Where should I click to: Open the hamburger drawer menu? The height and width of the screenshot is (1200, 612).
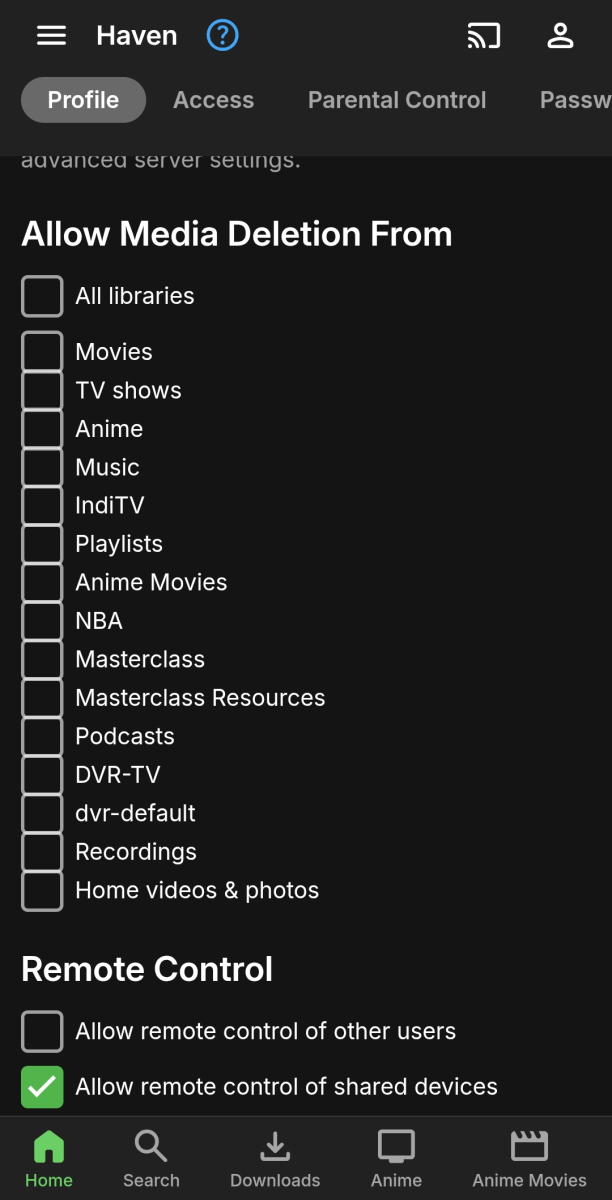tap(51, 36)
